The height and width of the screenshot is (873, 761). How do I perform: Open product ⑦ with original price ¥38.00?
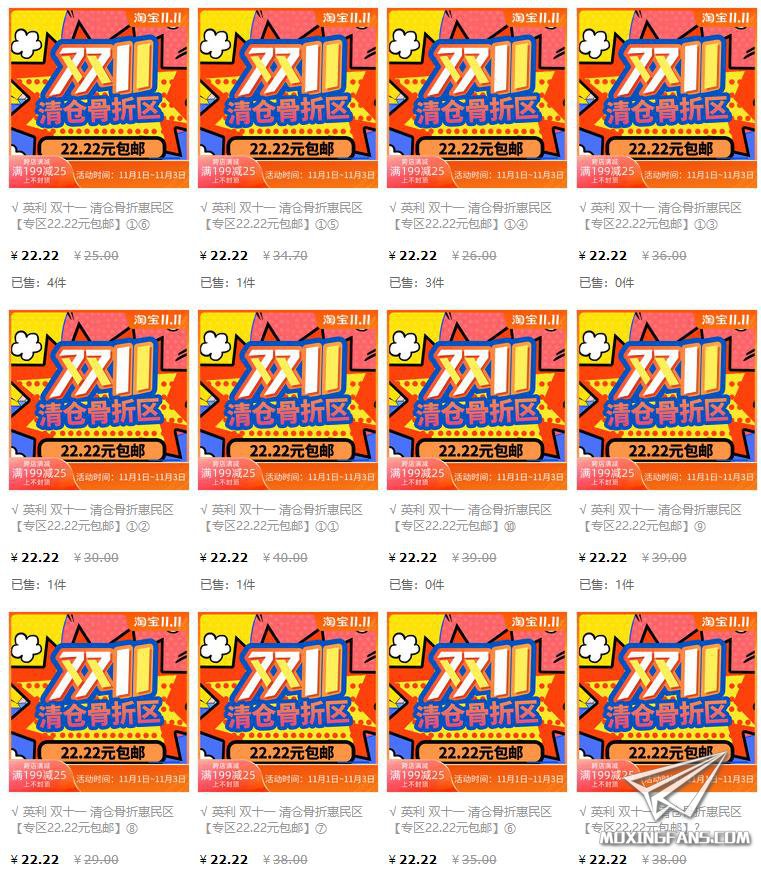point(288,702)
